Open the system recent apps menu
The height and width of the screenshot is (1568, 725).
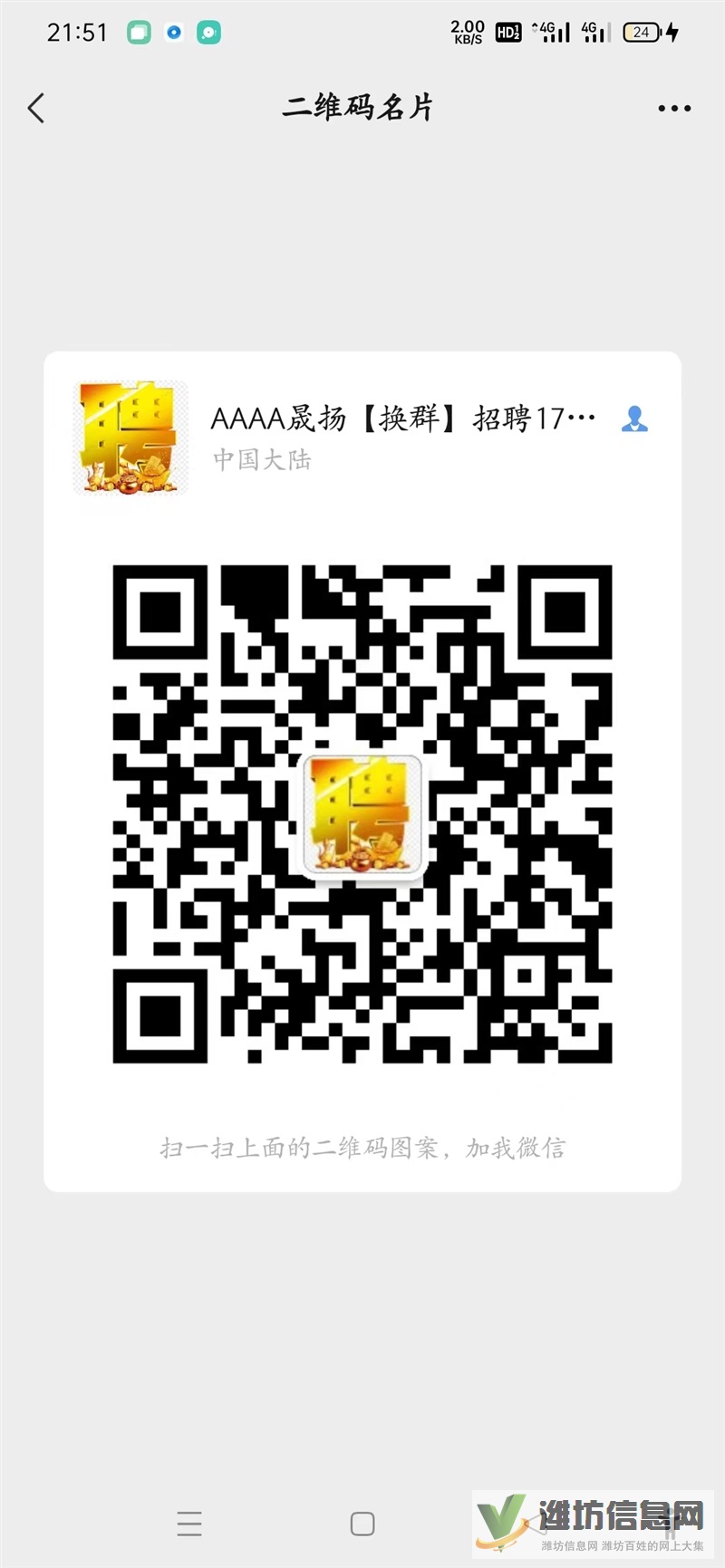(189, 1524)
